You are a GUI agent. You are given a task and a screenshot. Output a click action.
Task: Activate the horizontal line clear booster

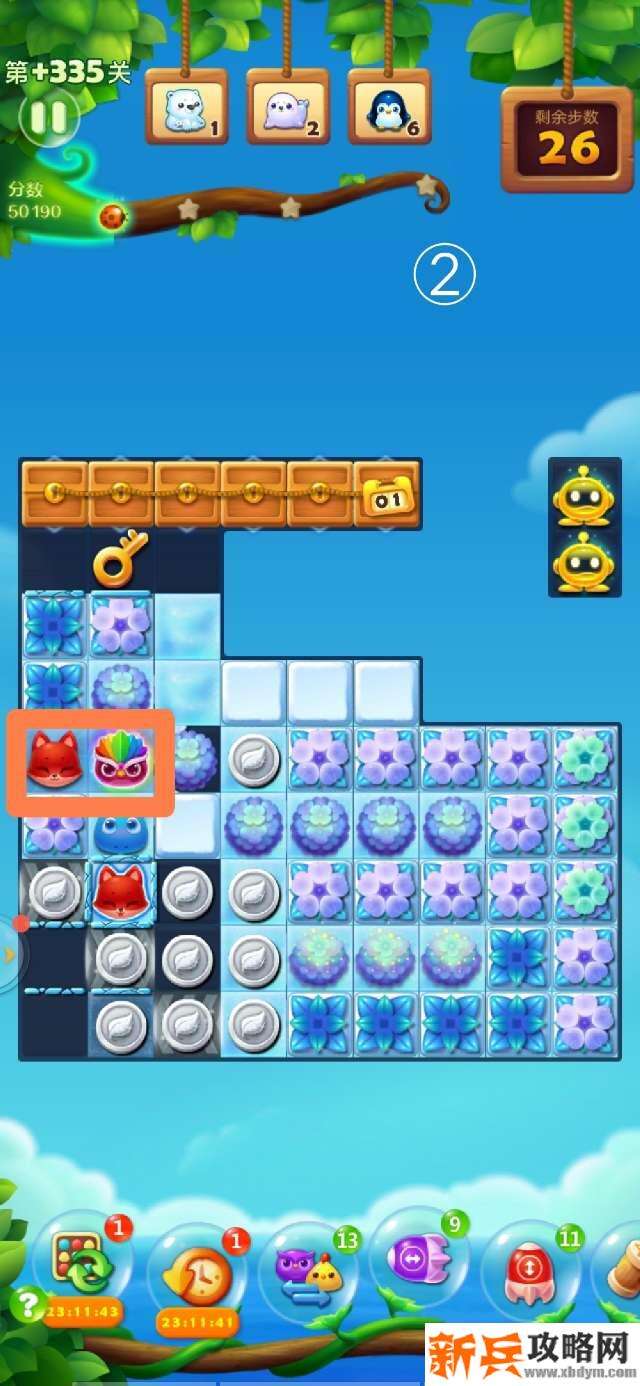point(418,1260)
